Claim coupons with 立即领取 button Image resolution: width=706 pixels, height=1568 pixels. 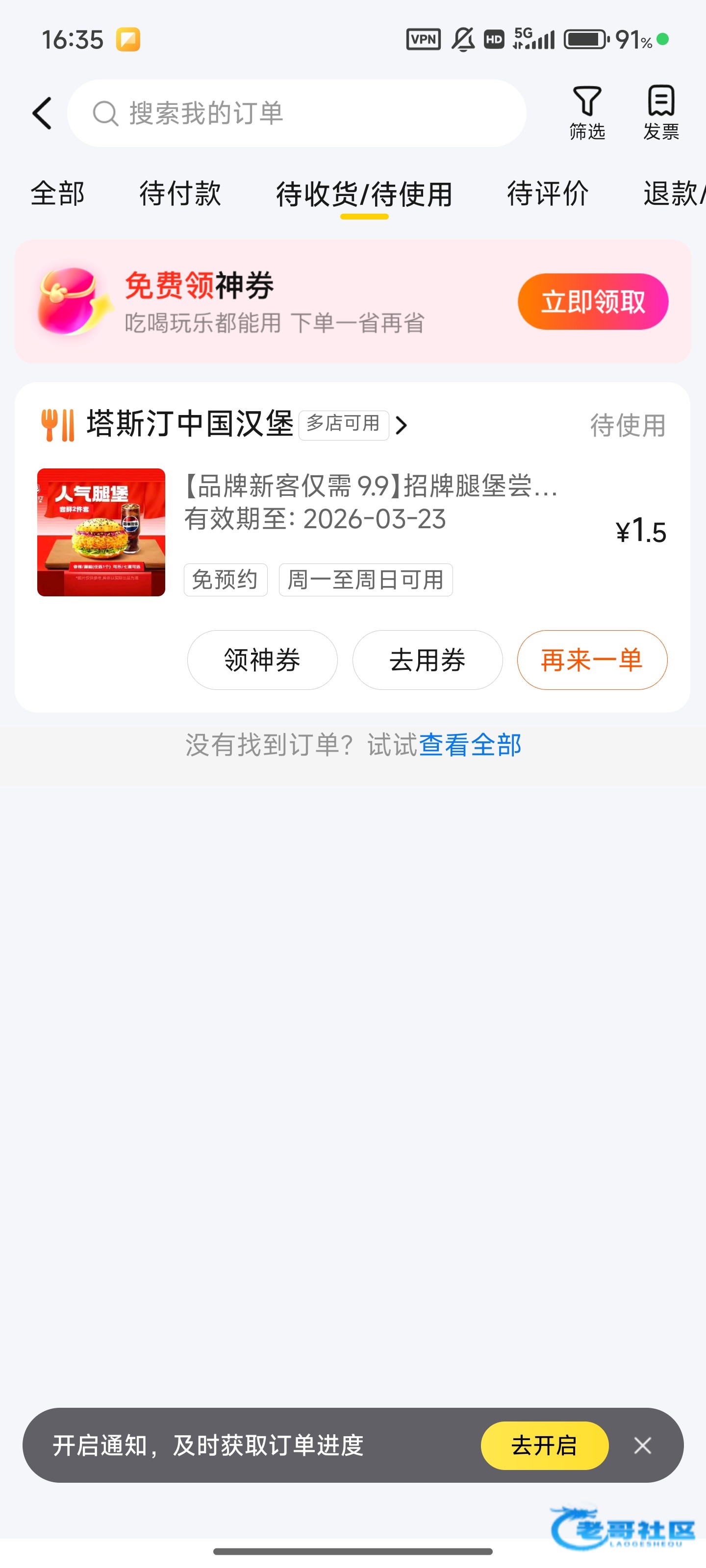coord(593,302)
